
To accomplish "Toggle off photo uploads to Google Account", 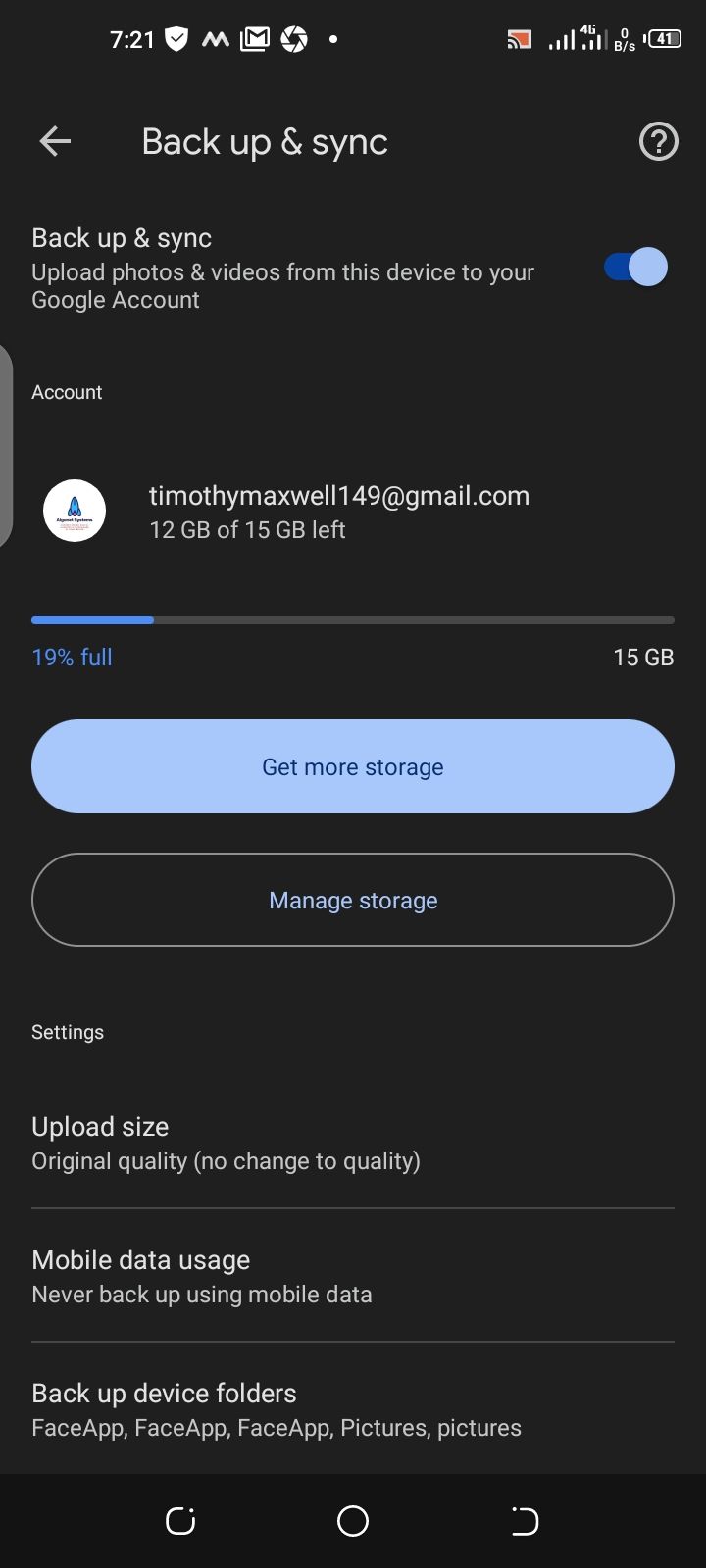I will click(x=632, y=266).
